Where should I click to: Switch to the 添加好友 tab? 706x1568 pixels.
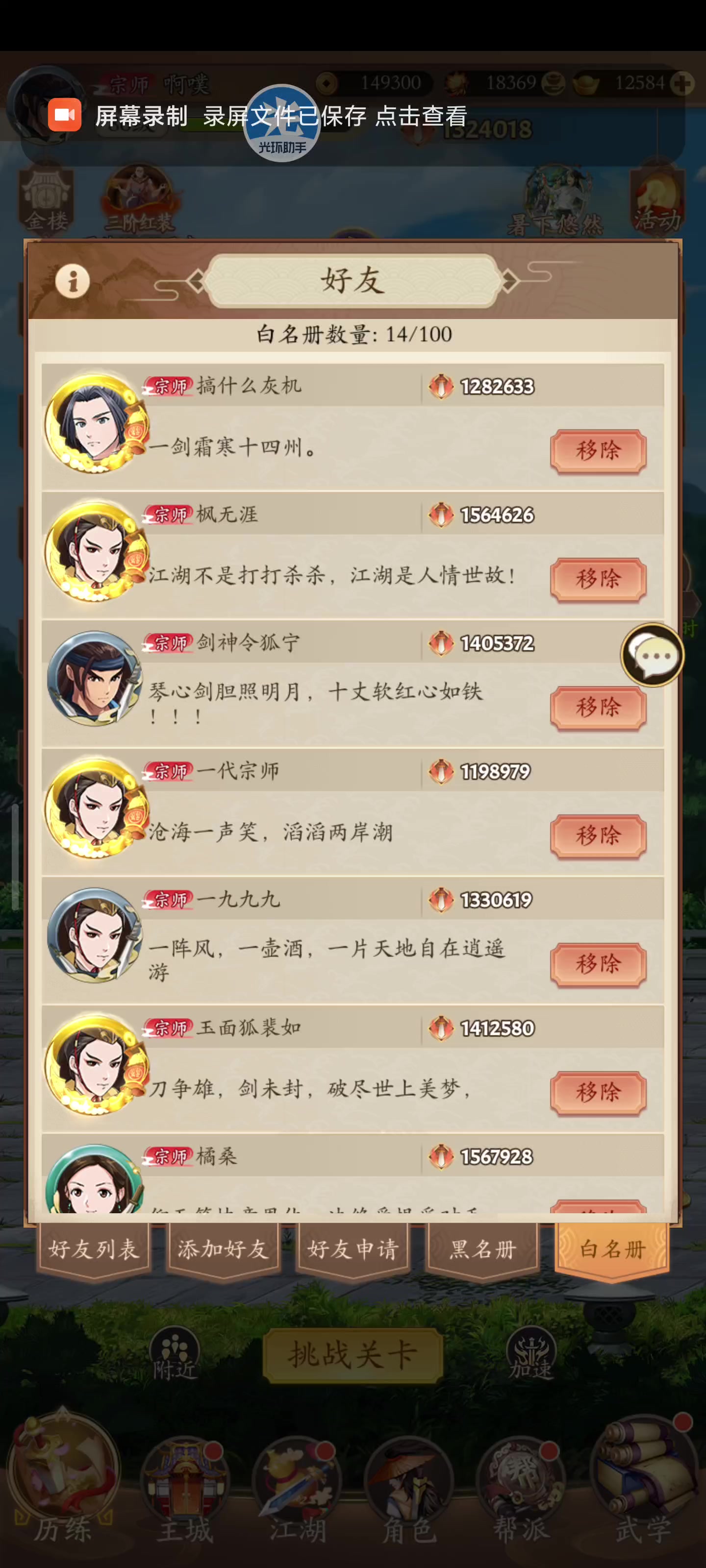tap(223, 1249)
